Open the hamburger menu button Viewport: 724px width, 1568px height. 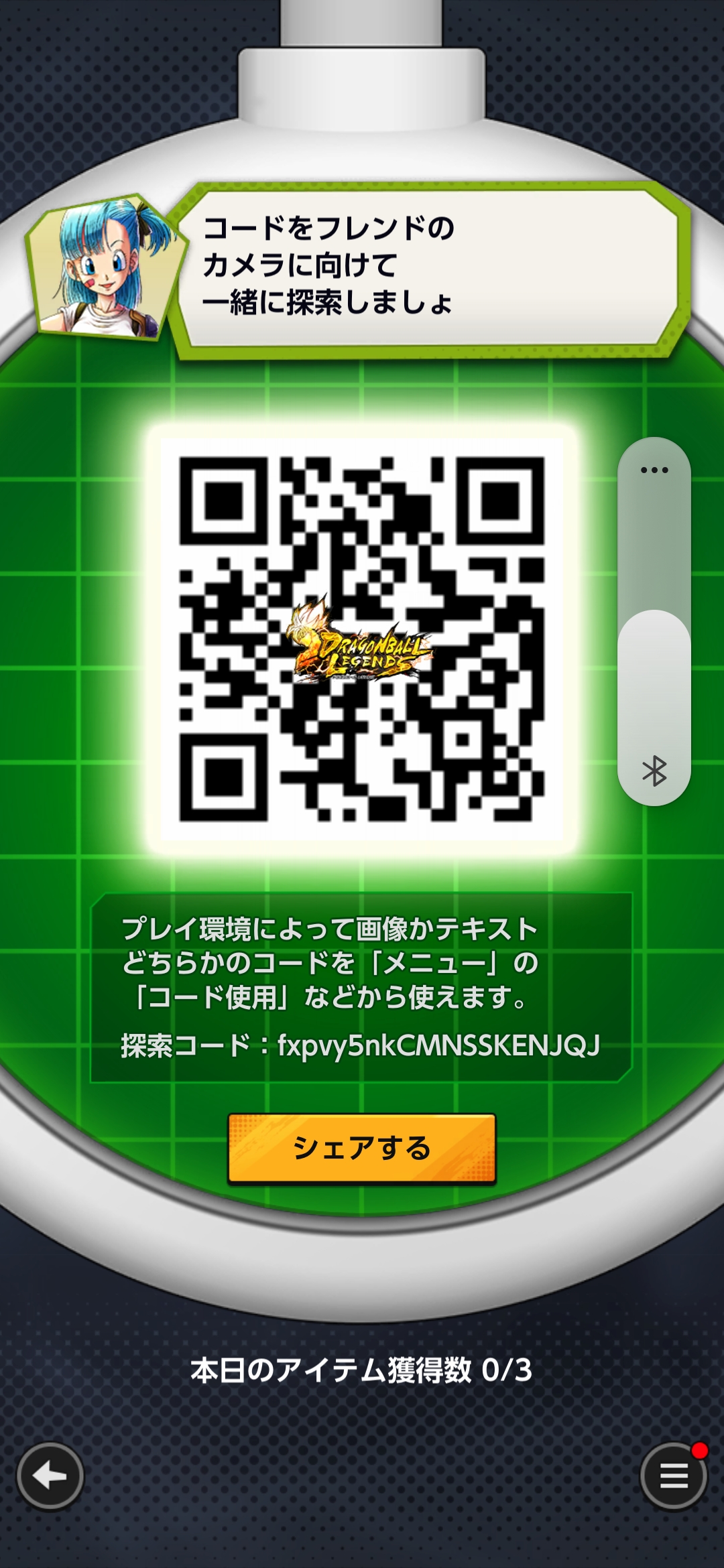(x=673, y=1476)
